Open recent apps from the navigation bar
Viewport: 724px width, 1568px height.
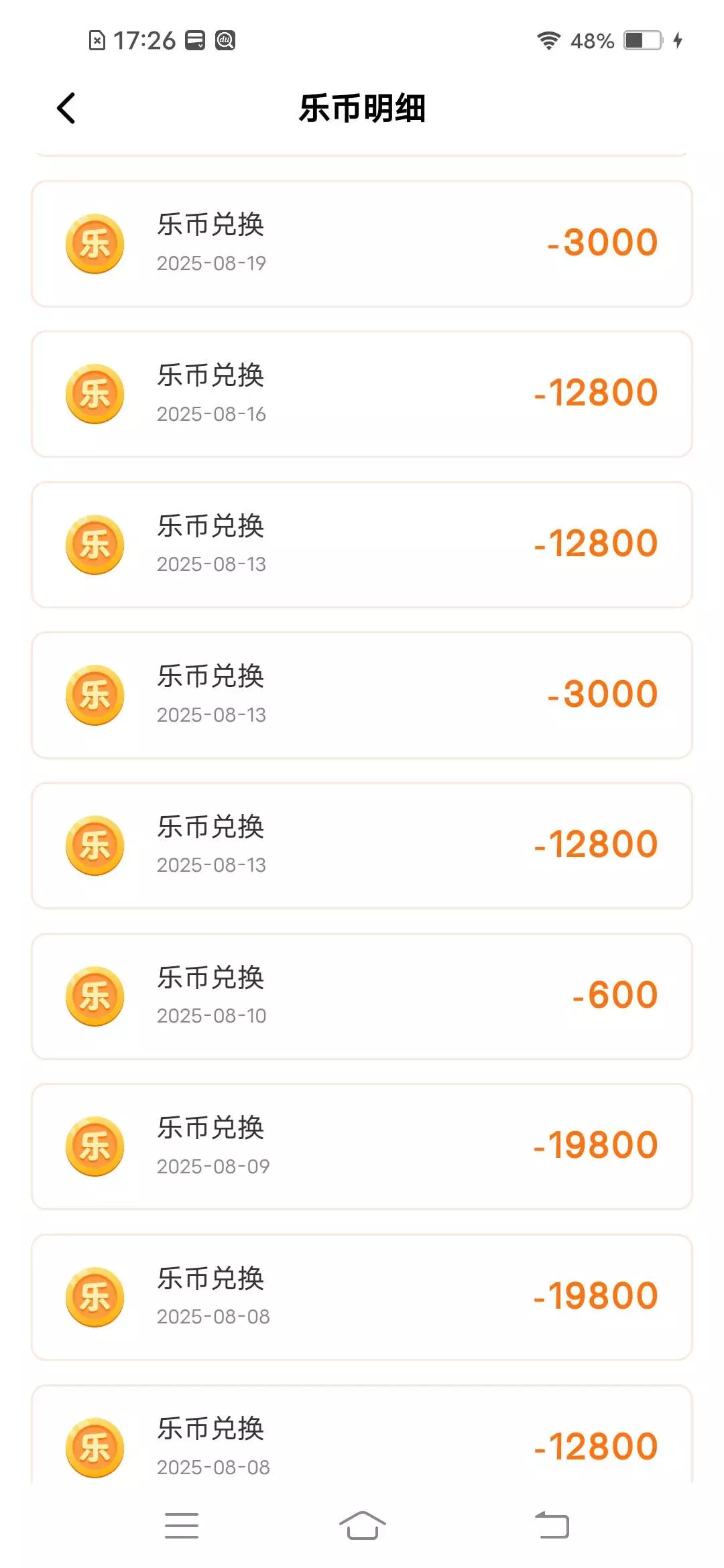pyautogui.click(x=182, y=1525)
